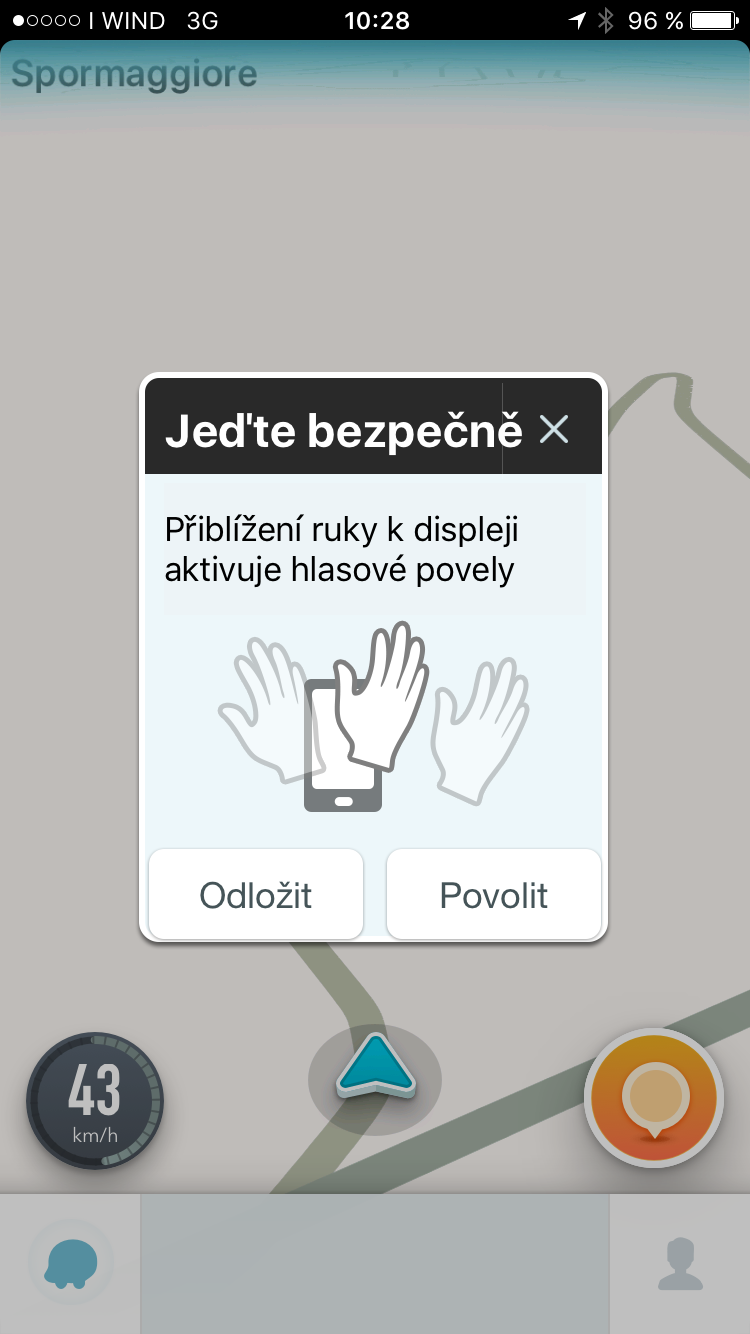
Task: Tap the Odložit button
Action: coord(256,895)
